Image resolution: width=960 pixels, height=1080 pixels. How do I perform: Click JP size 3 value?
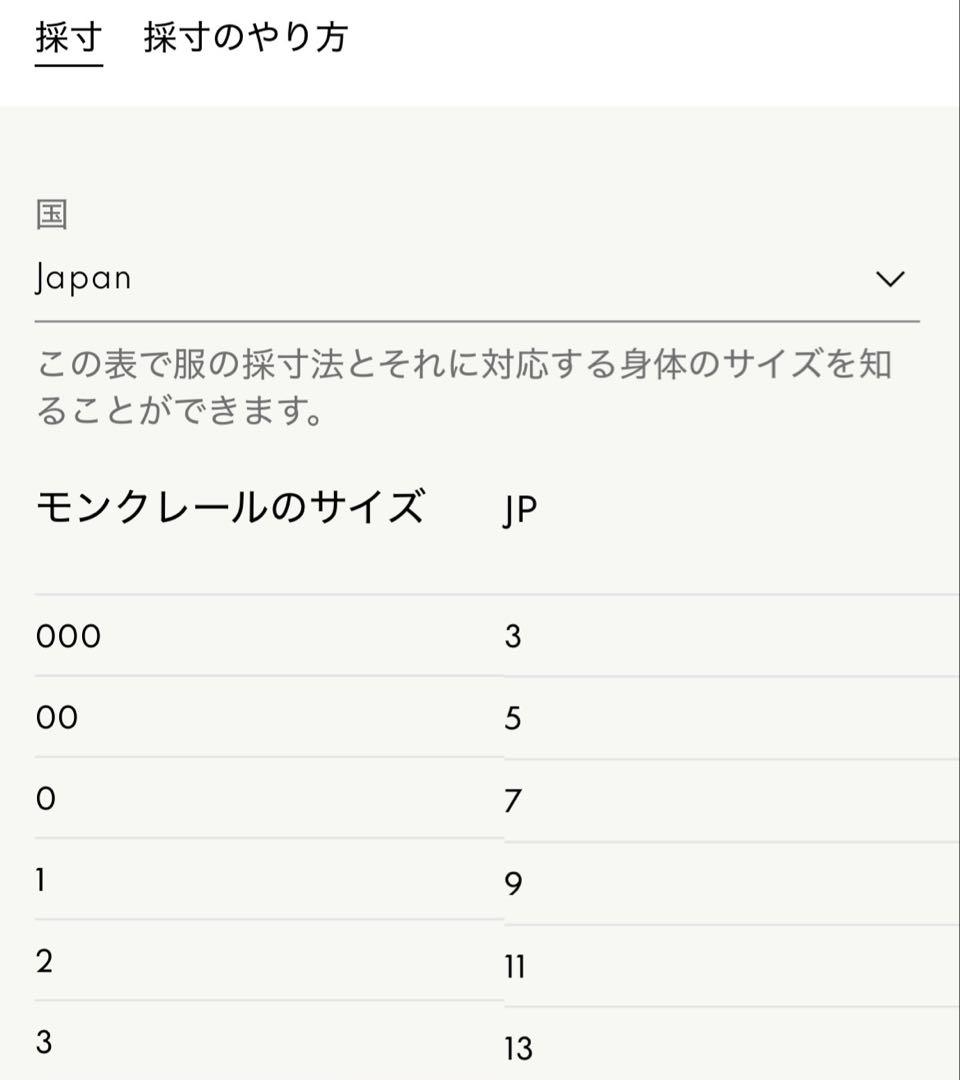point(511,637)
